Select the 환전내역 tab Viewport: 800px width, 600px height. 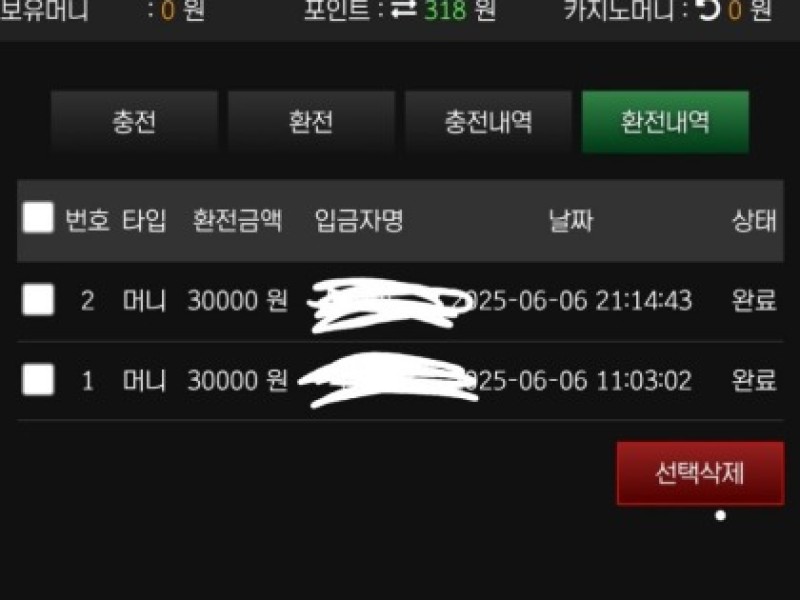[665, 122]
